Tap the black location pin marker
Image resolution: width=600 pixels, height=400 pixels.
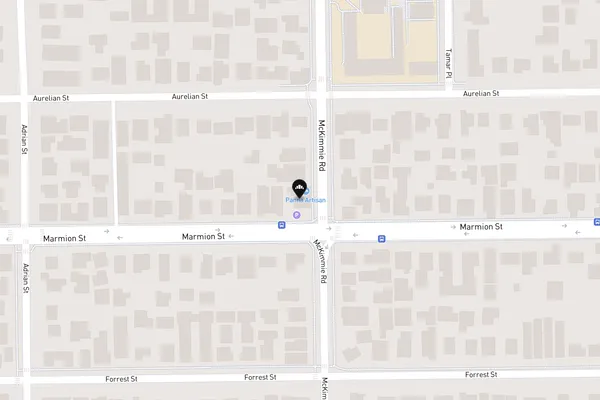pos(298,187)
